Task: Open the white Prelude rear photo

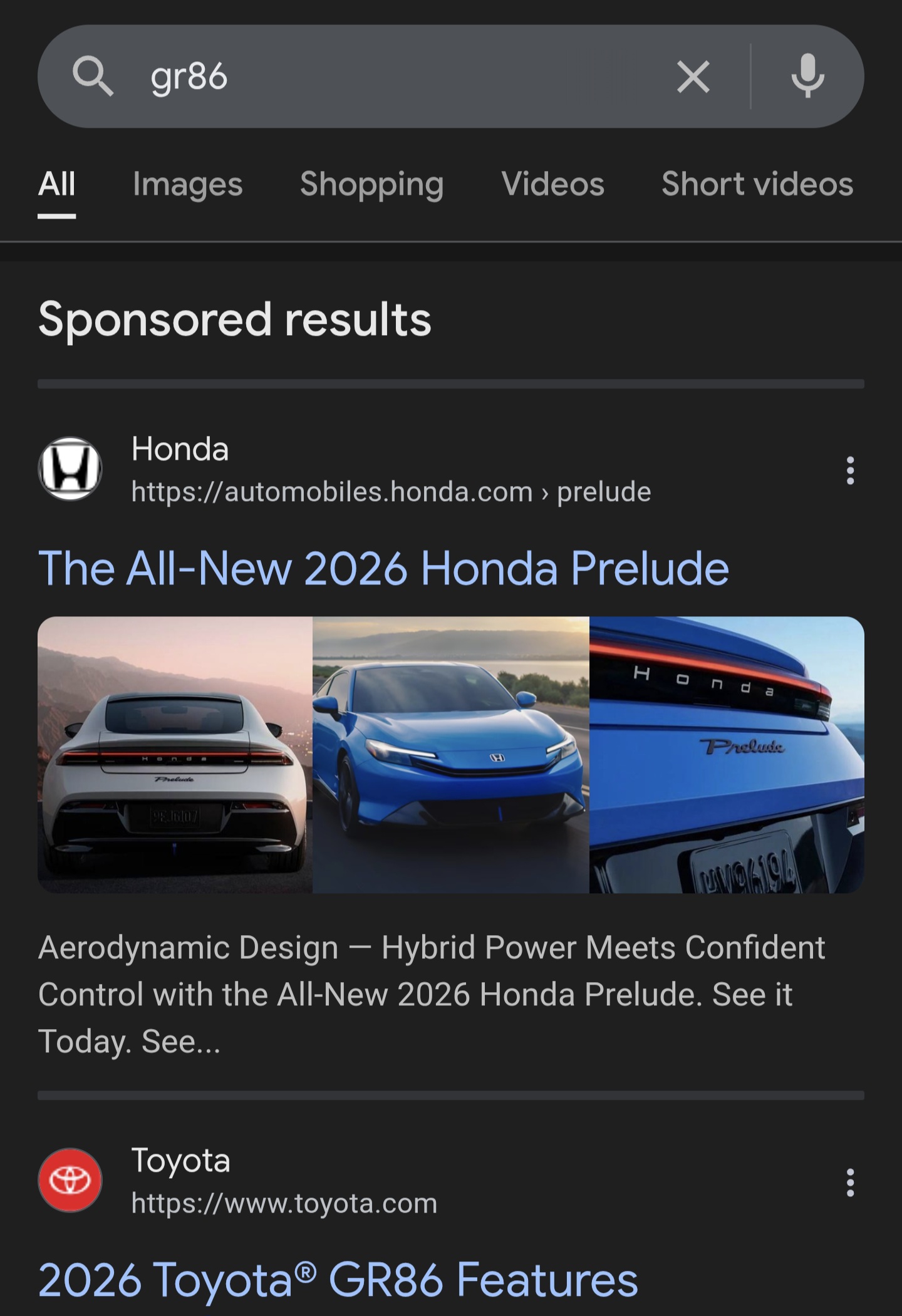Action: 175,755
